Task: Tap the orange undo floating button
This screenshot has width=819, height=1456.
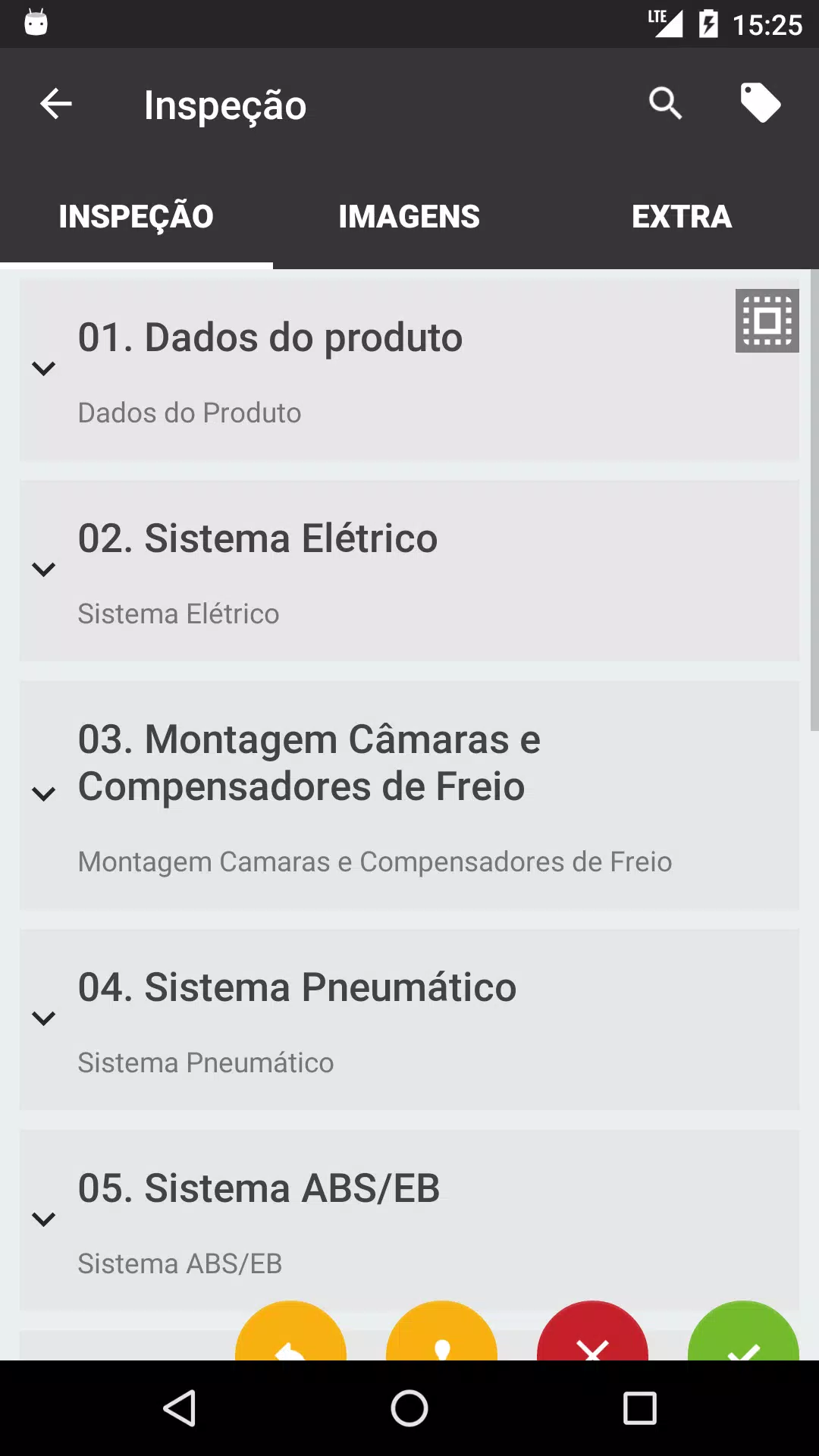Action: (x=290, y=1331)
